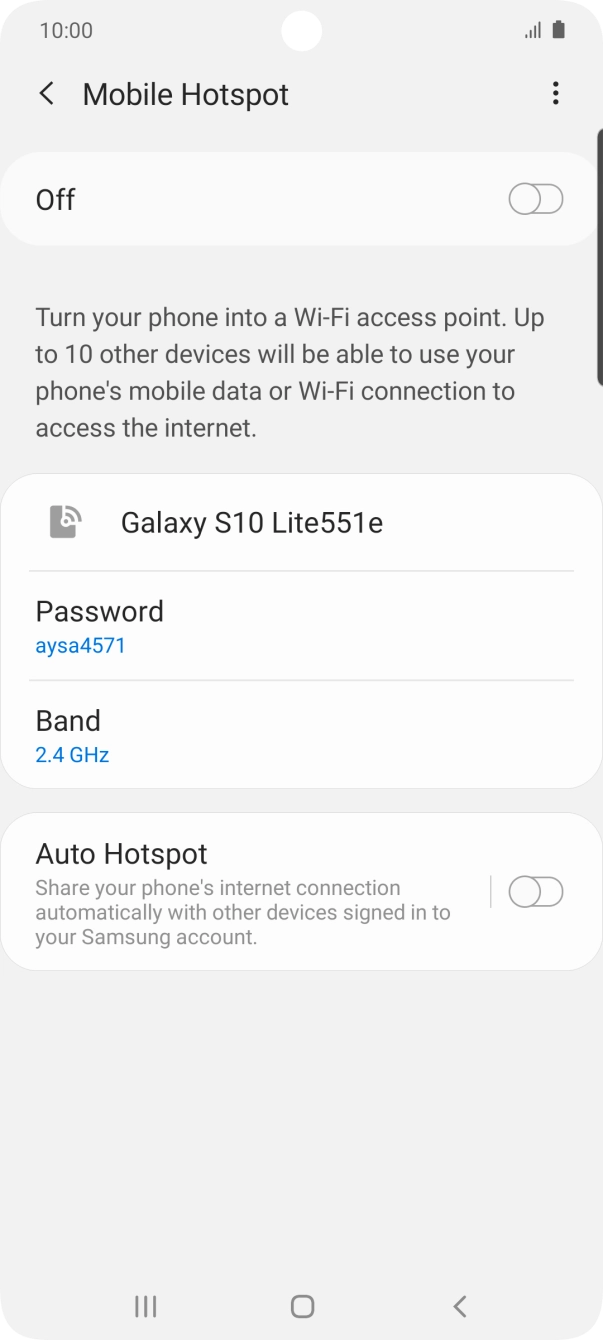
Task: Go back from Mobile Hotspot screen
Action: (x=46, y=94)
